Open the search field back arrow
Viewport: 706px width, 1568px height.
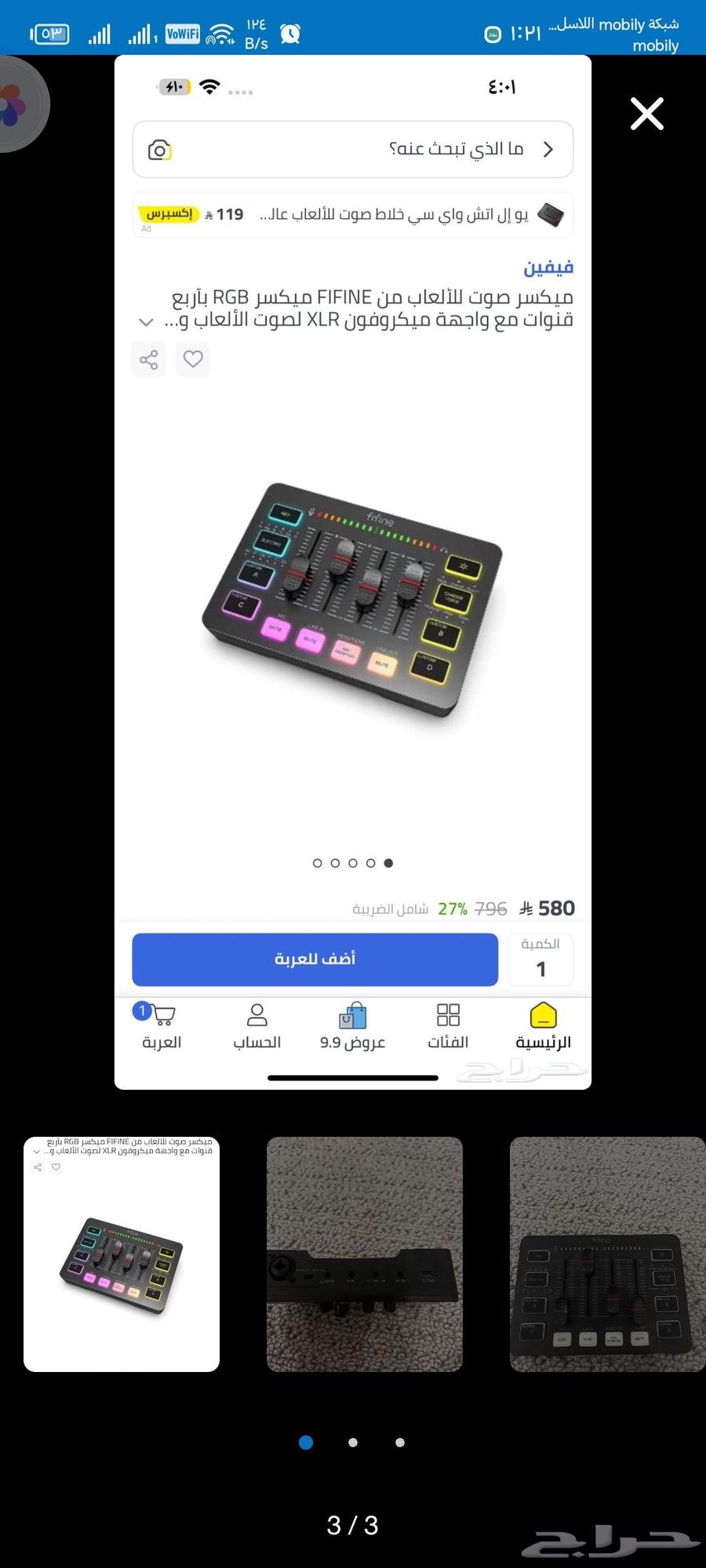[549, 149]
